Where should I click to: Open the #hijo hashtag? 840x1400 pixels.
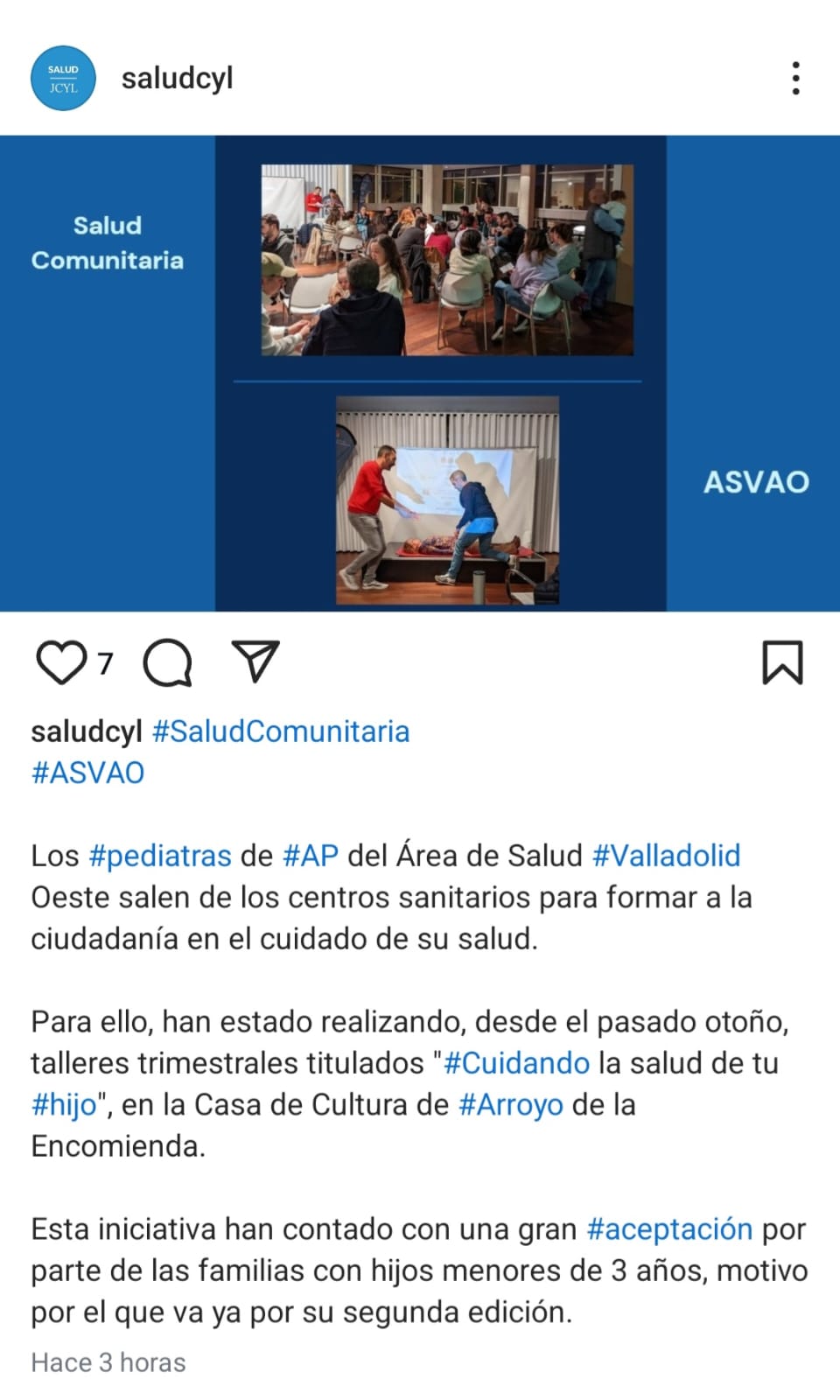[64, 1104]
